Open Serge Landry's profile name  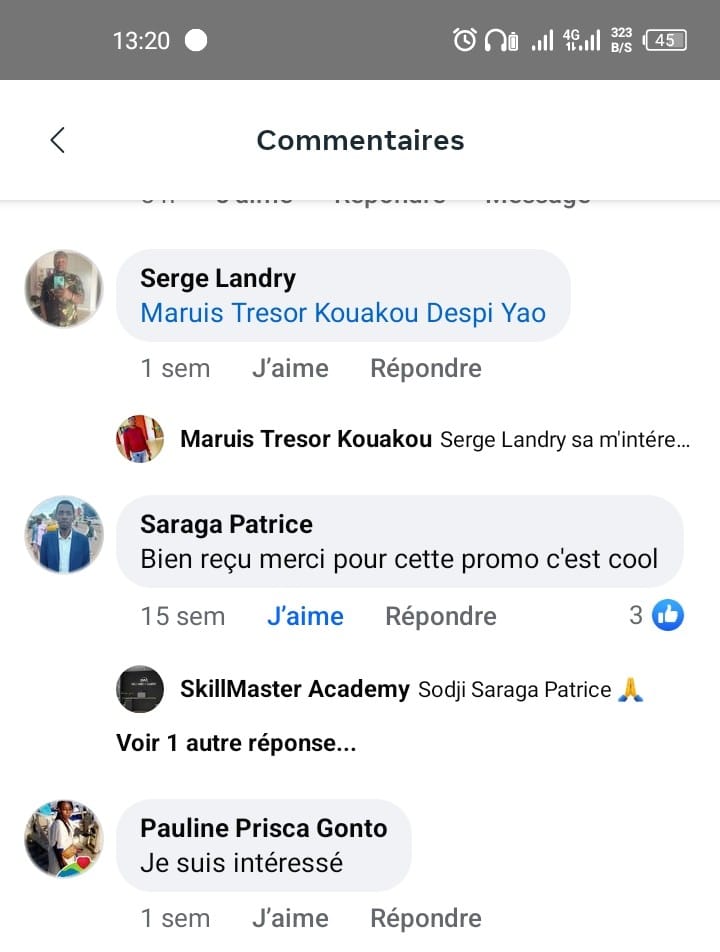point(218,278)
